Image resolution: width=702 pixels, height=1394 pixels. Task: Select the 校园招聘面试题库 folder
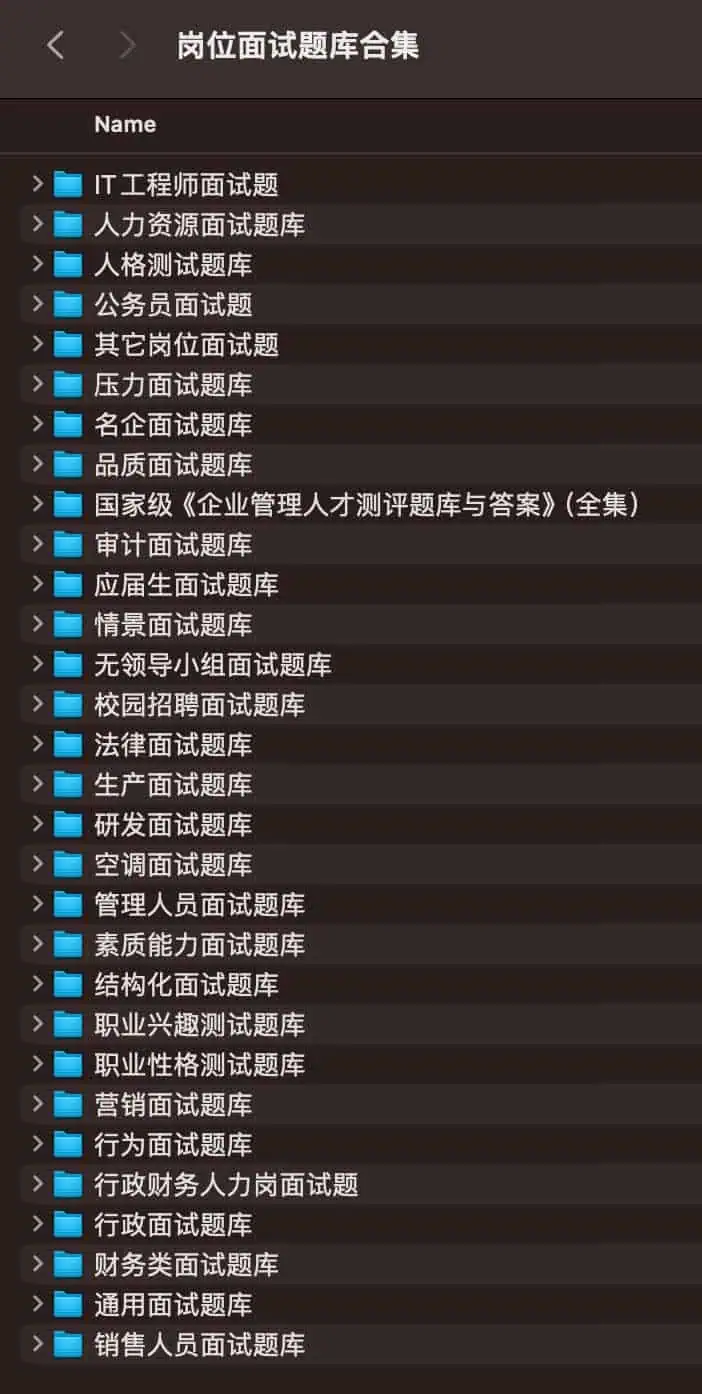(x=199, y=705)
